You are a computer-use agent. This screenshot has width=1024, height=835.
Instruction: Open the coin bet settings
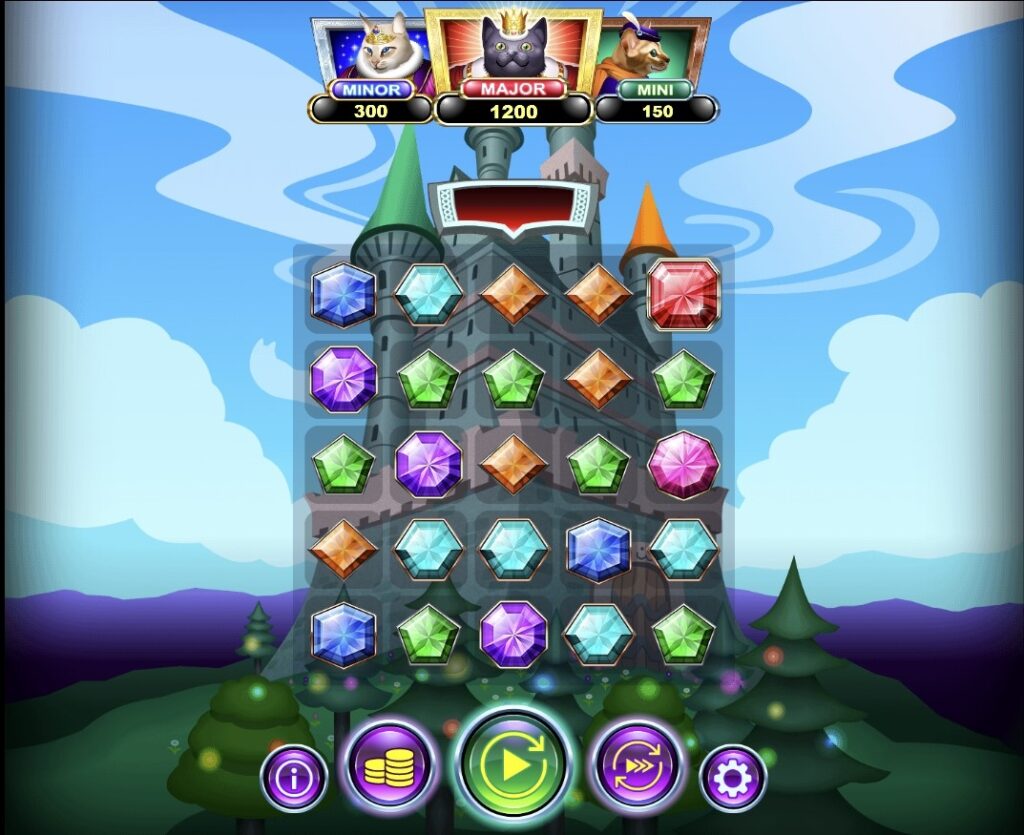(387, 767)
